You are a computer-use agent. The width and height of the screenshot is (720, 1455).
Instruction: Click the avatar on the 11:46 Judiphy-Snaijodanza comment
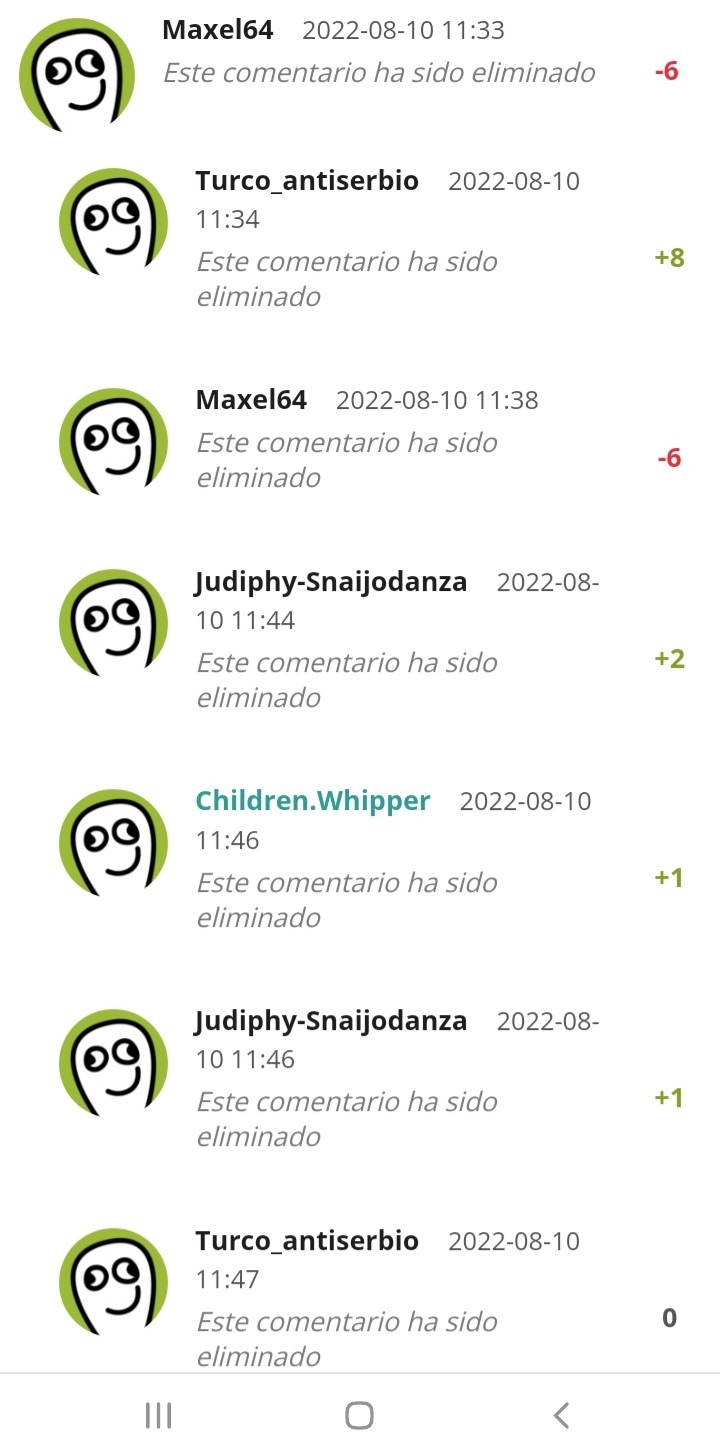112,1062
